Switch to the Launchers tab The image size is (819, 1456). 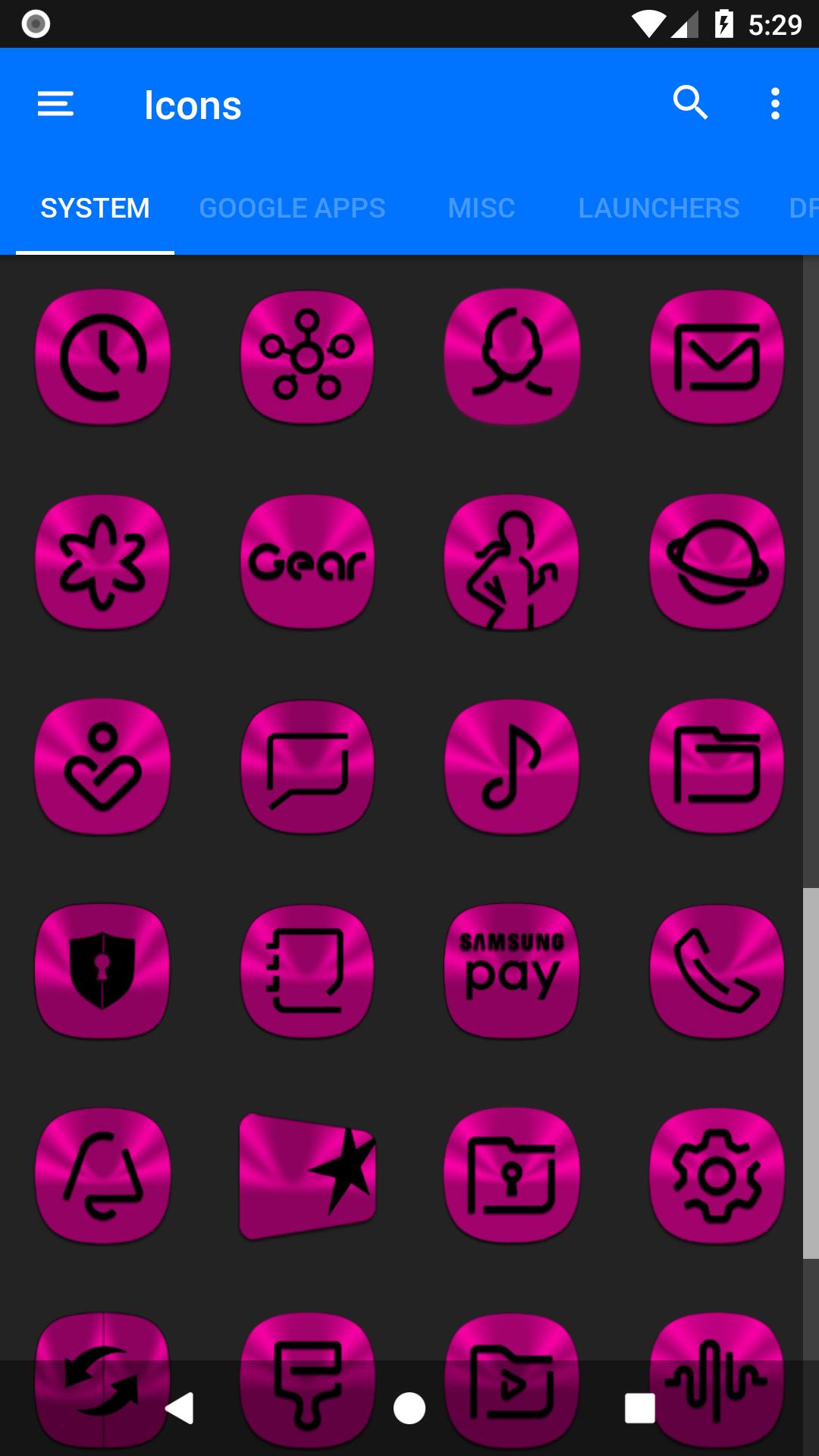pos(658,208)
